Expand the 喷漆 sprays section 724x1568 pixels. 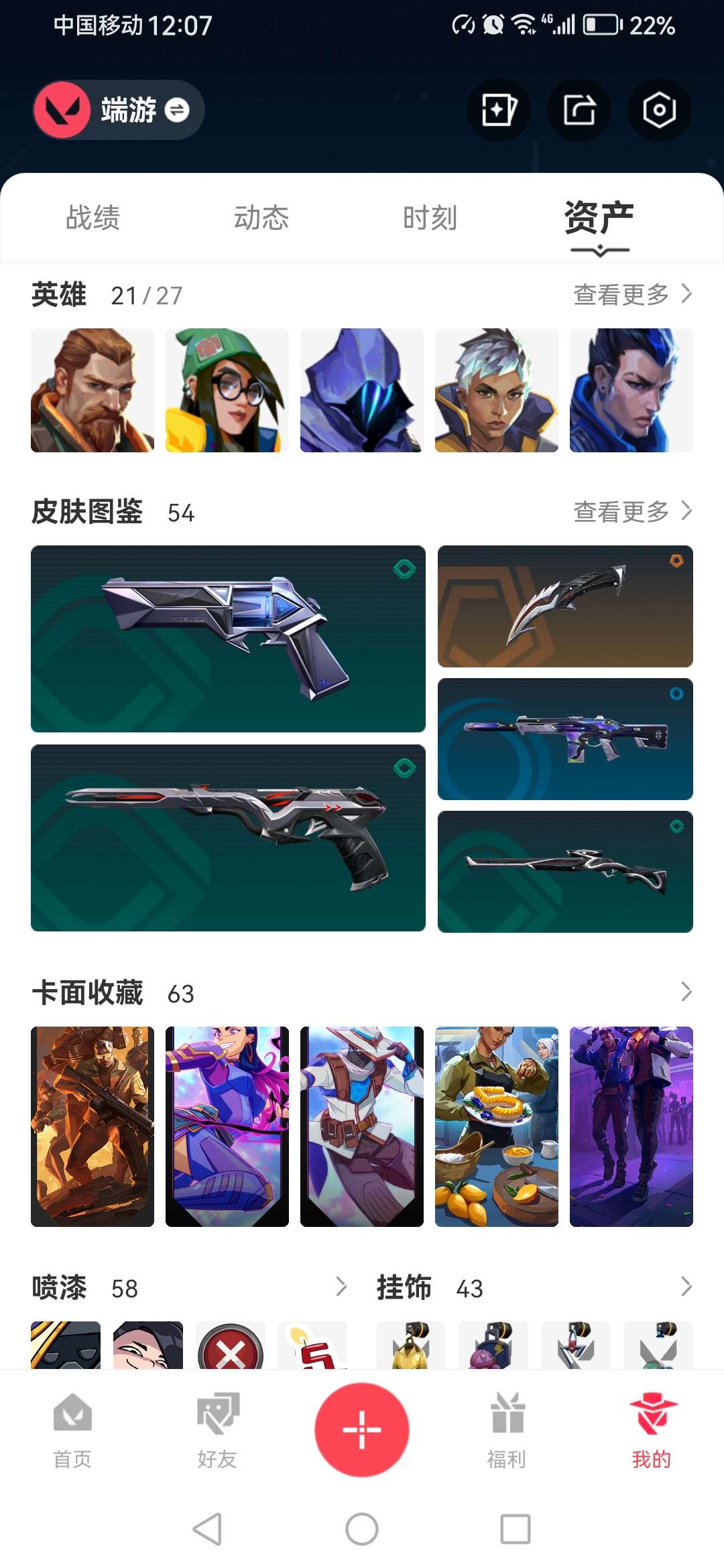[341, 1287]
